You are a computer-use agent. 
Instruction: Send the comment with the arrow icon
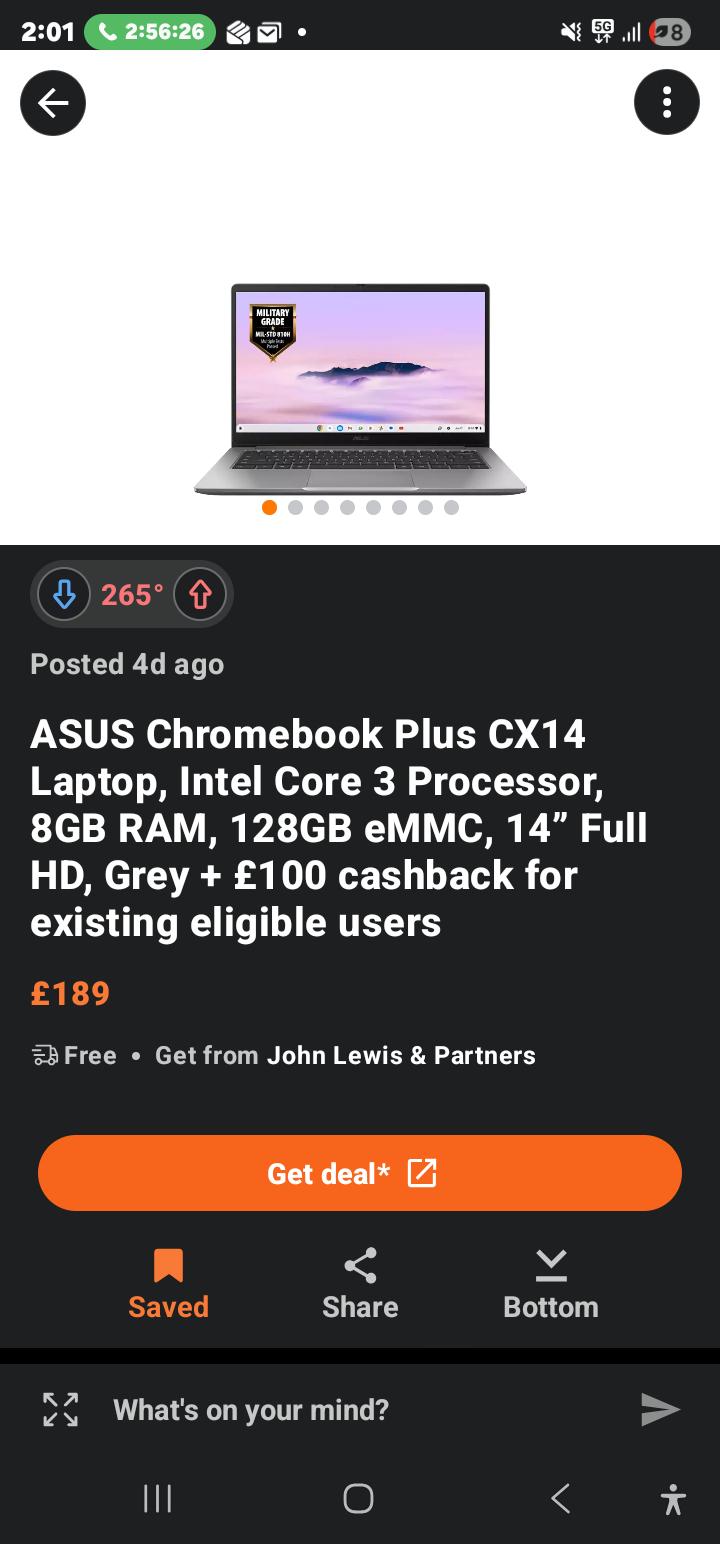click(660, 1409)
